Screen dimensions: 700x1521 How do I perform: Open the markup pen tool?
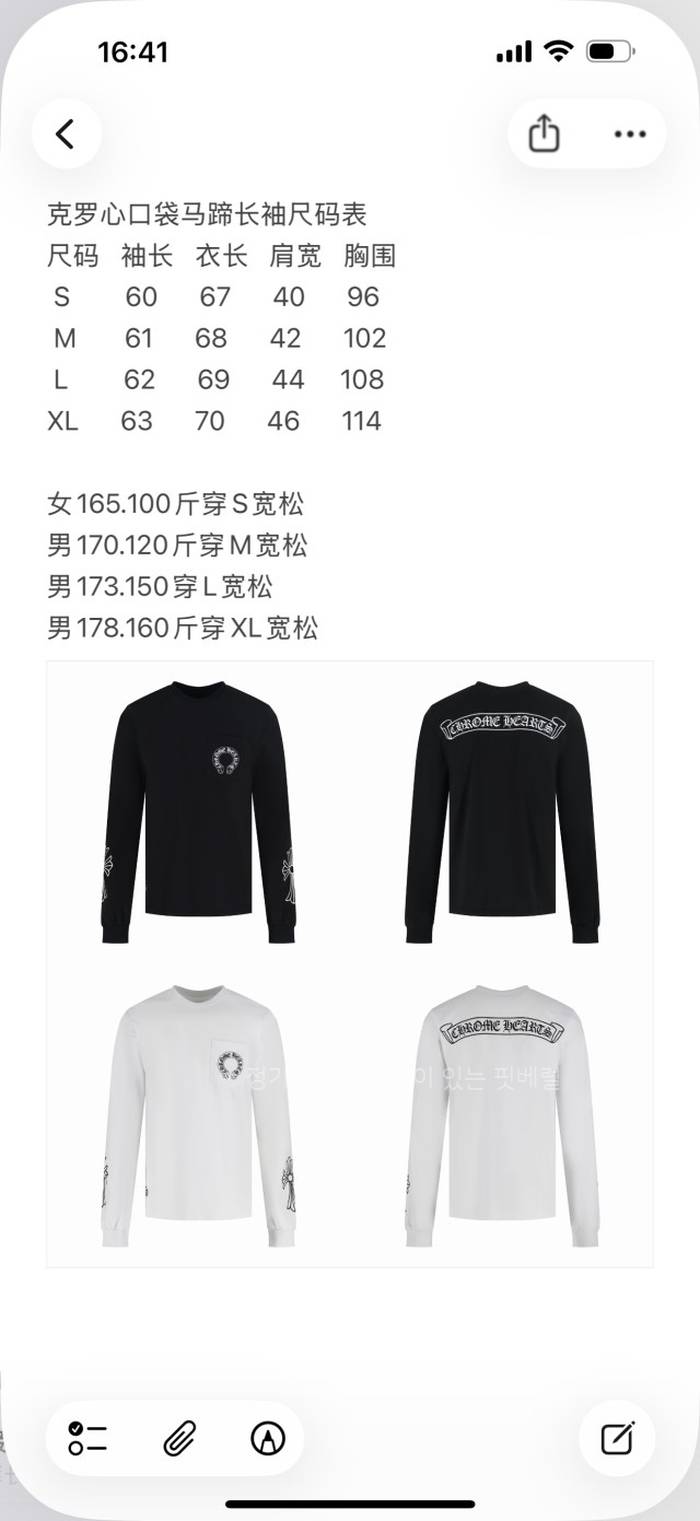[x=268, y=1438]
